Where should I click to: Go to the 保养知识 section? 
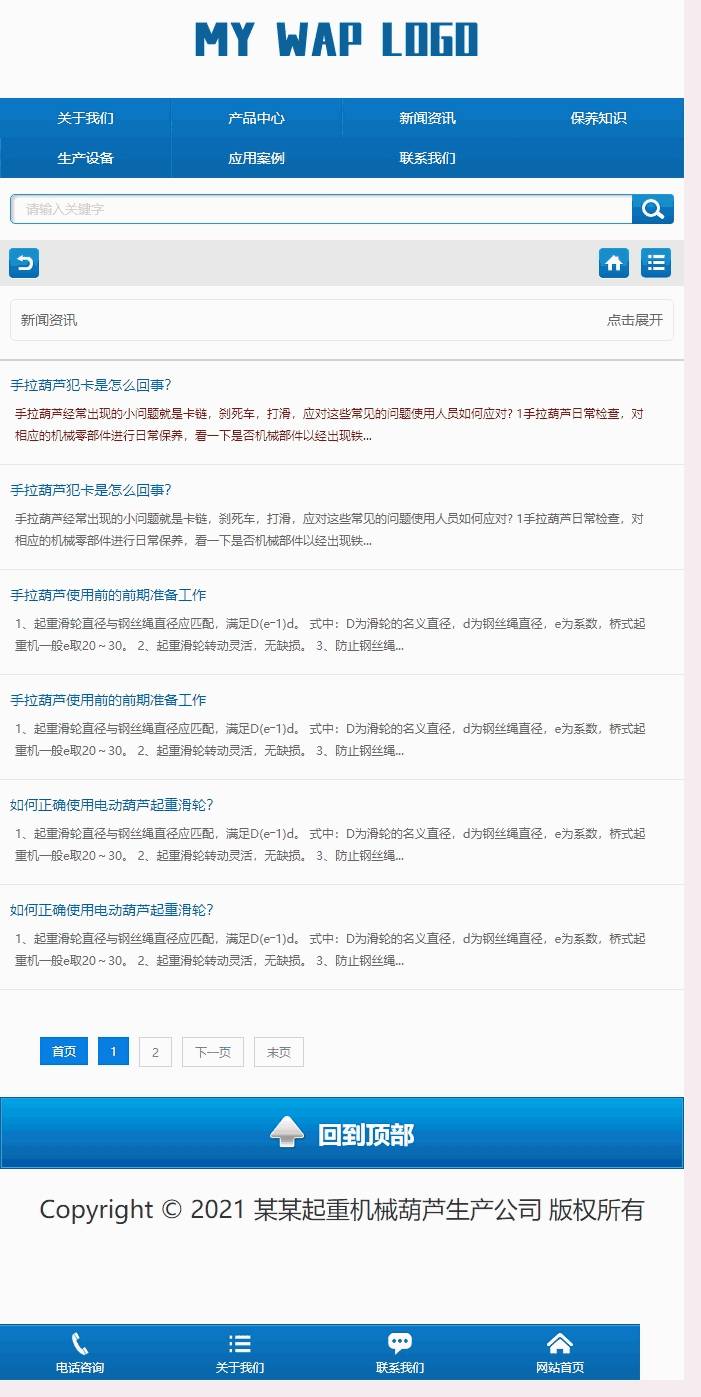(598, 118)
